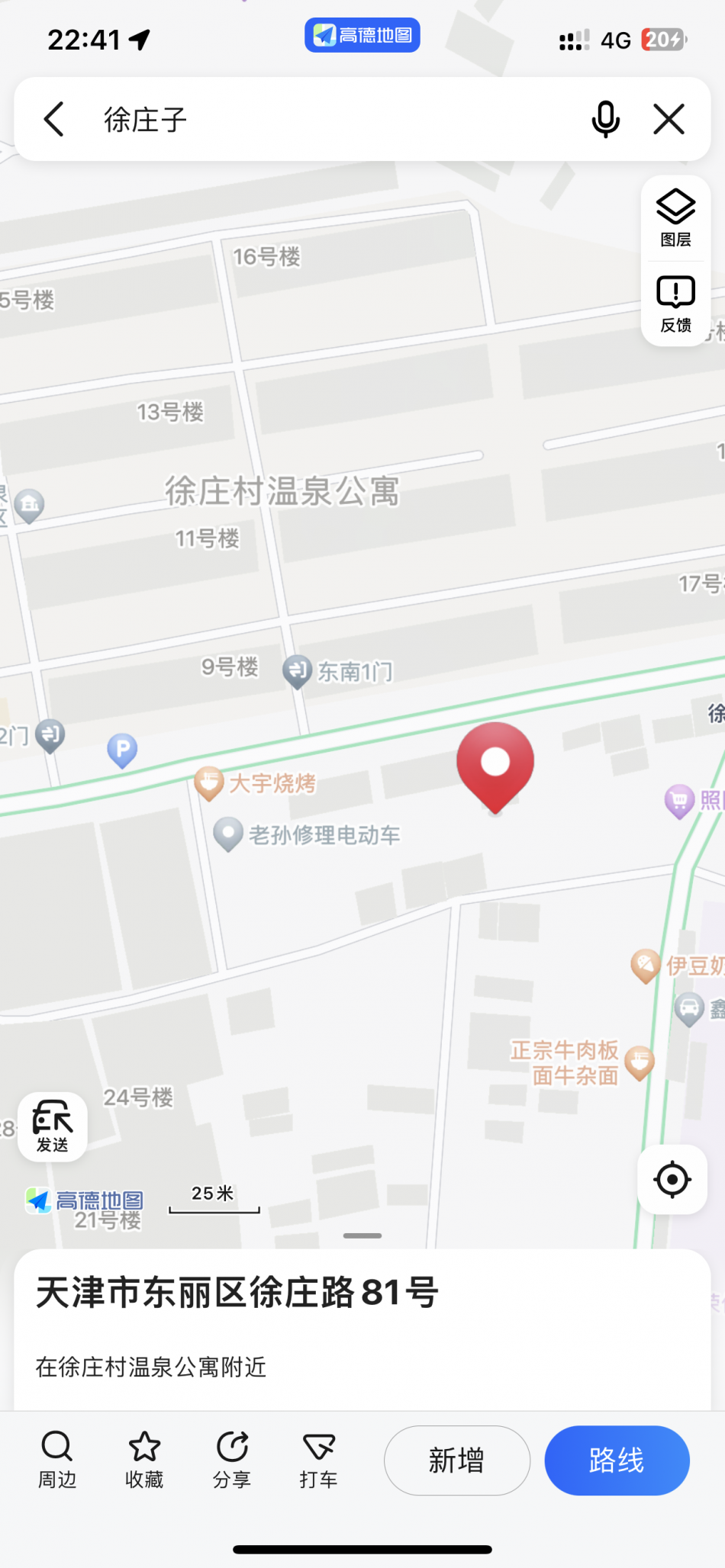Hail a ride with 打车
725x1568 pixels.
pos(318,1460)
